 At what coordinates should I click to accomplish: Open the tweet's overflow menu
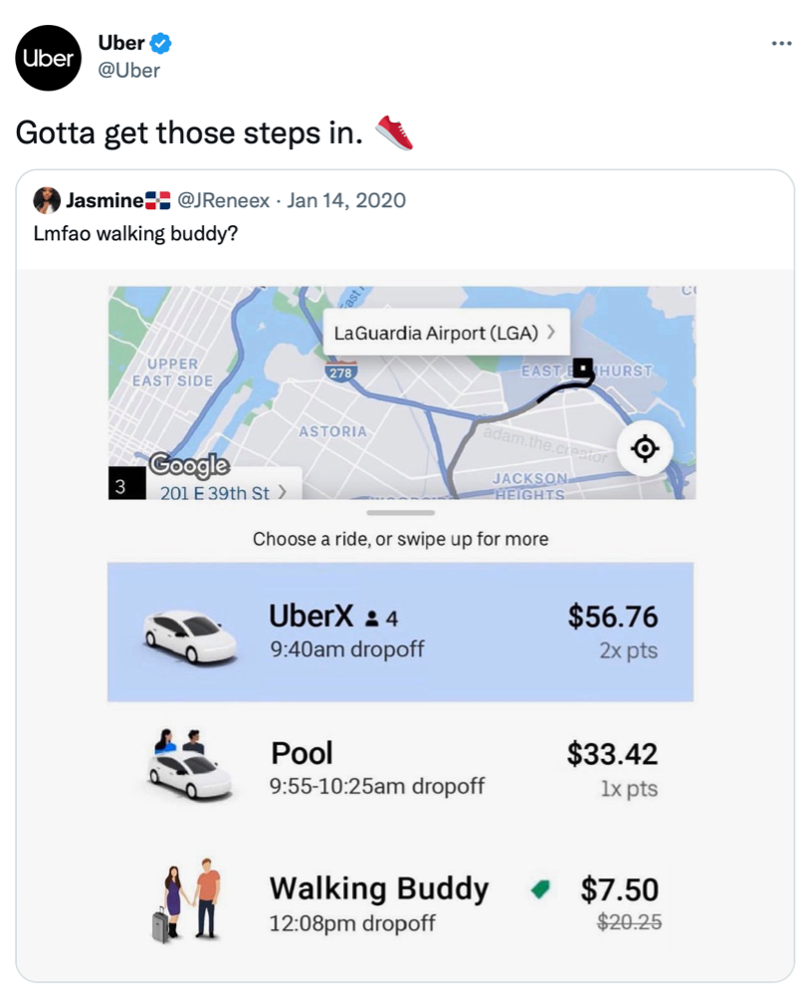[x=782, y=43]
